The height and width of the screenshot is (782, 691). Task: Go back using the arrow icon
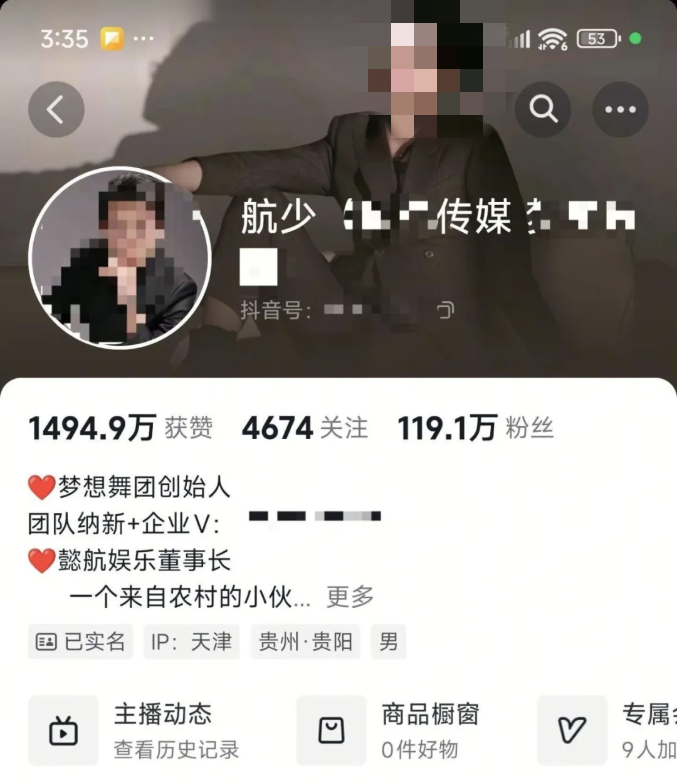point(56,109)
